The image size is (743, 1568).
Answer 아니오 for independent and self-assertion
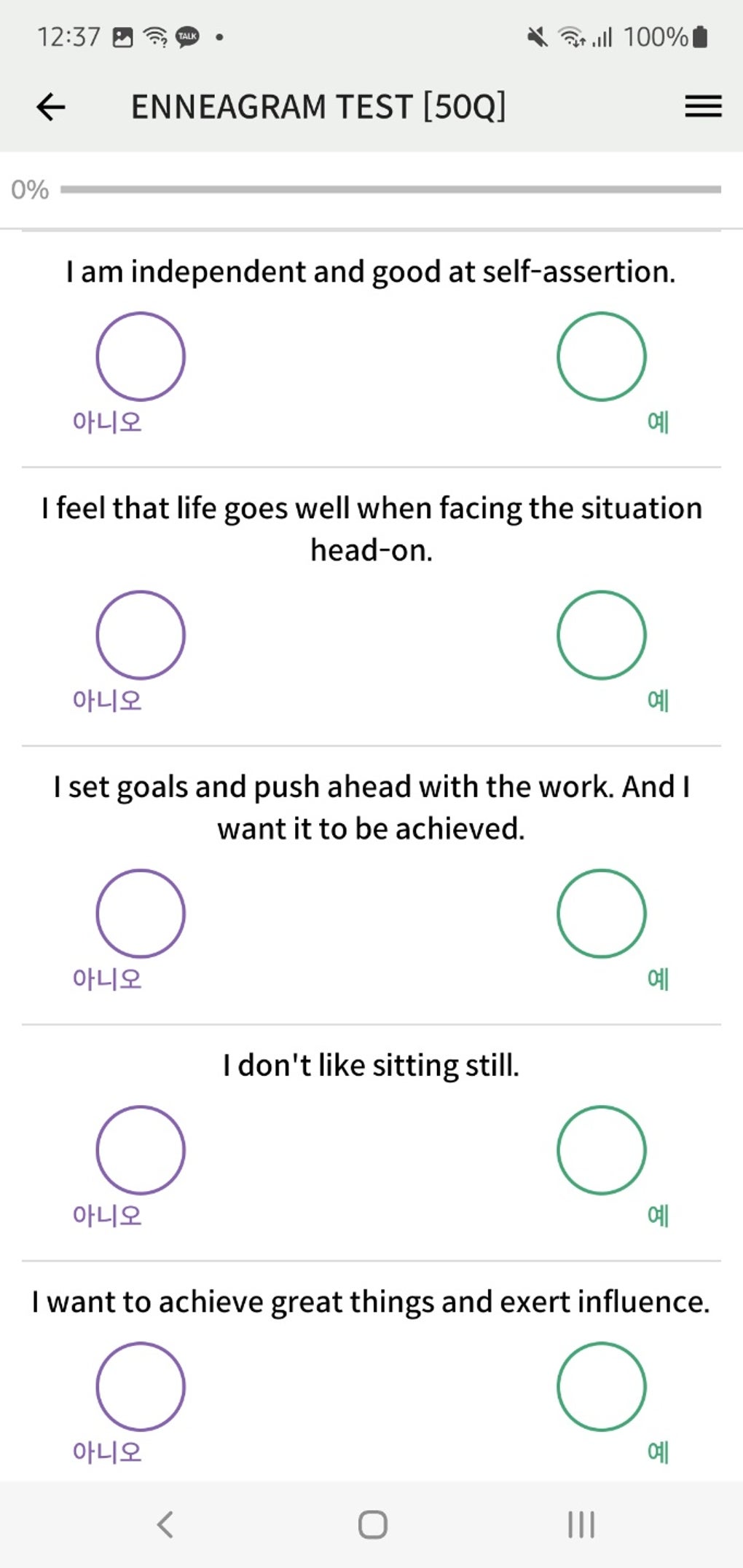[141, 357]
